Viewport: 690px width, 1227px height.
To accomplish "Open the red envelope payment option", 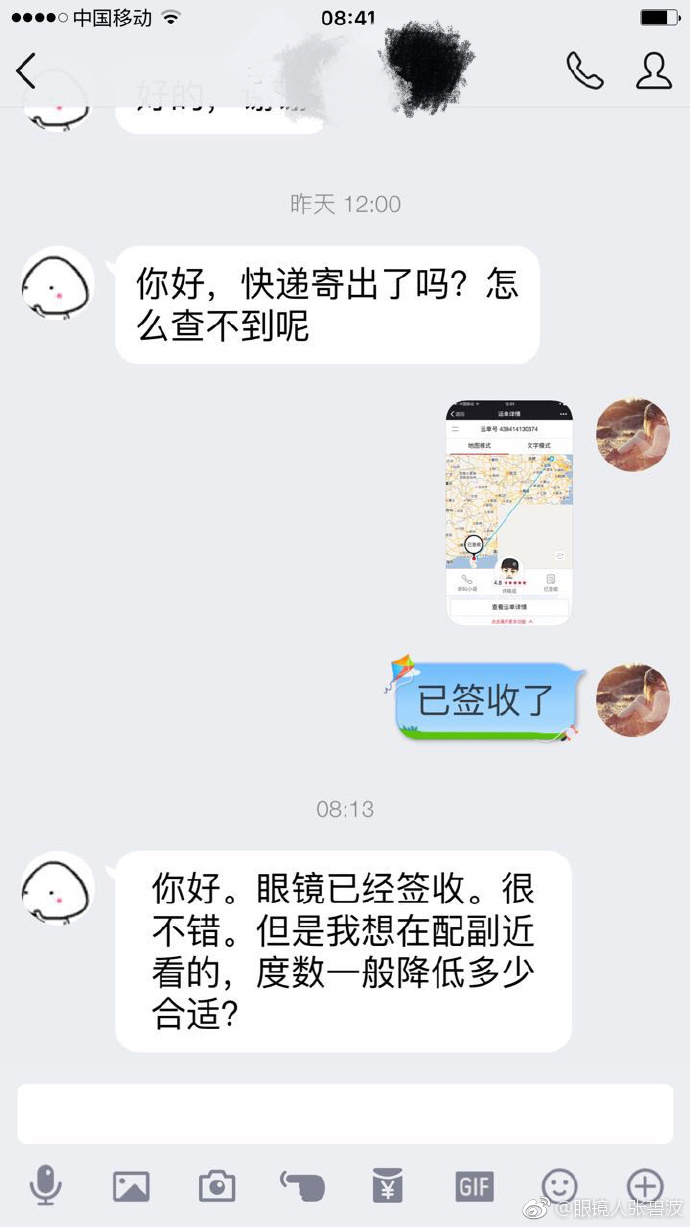I will coord(388,1186).
